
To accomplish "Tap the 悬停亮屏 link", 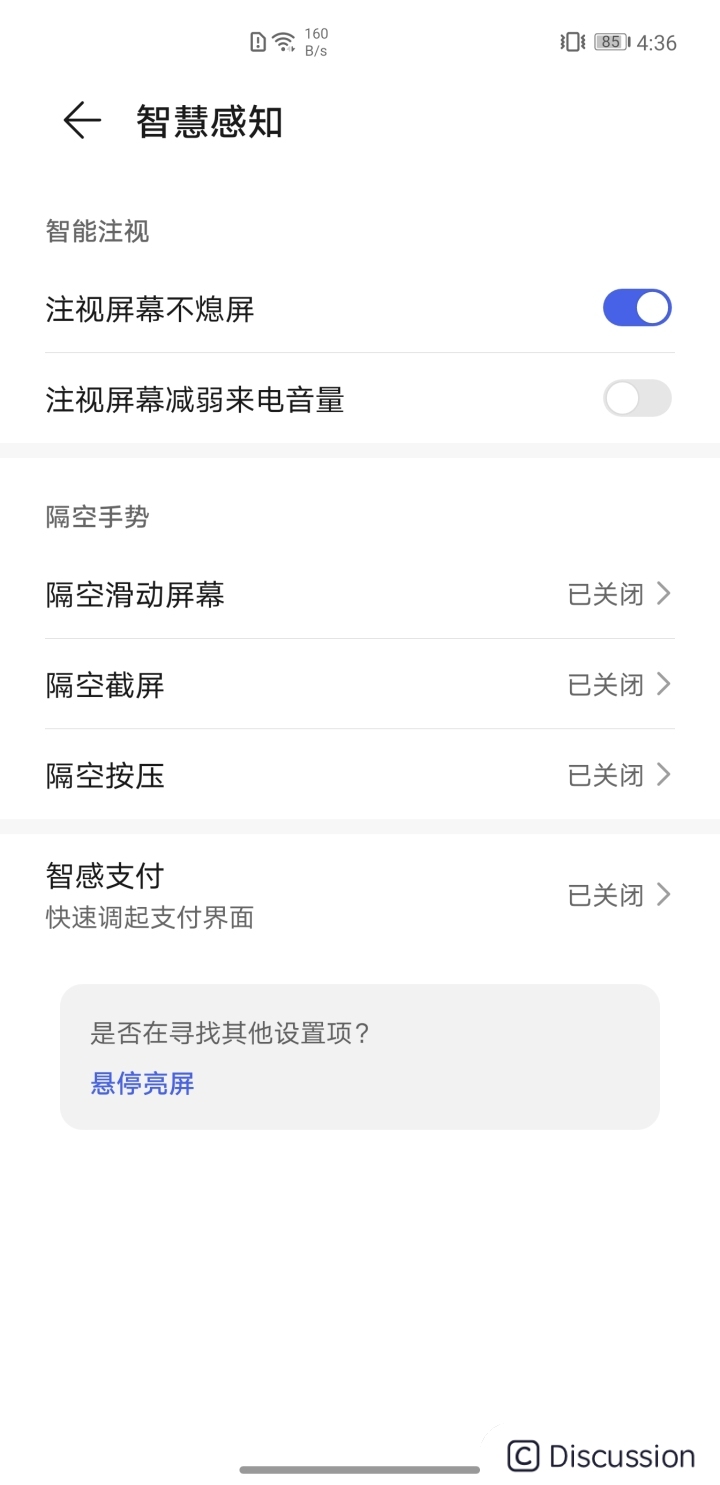I will click(x=142, y=1083).
